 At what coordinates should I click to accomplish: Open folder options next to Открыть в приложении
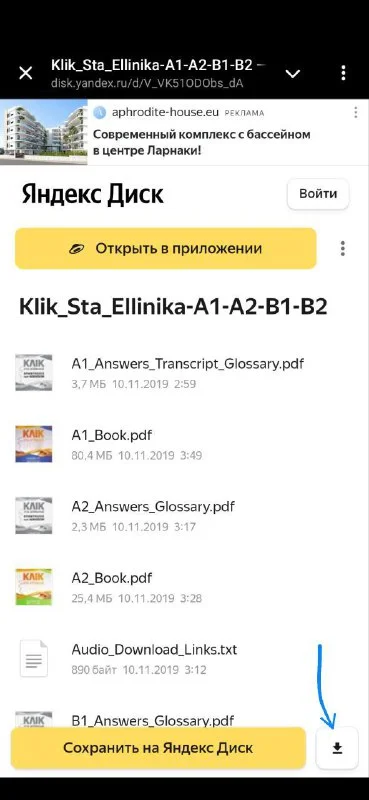343,248
